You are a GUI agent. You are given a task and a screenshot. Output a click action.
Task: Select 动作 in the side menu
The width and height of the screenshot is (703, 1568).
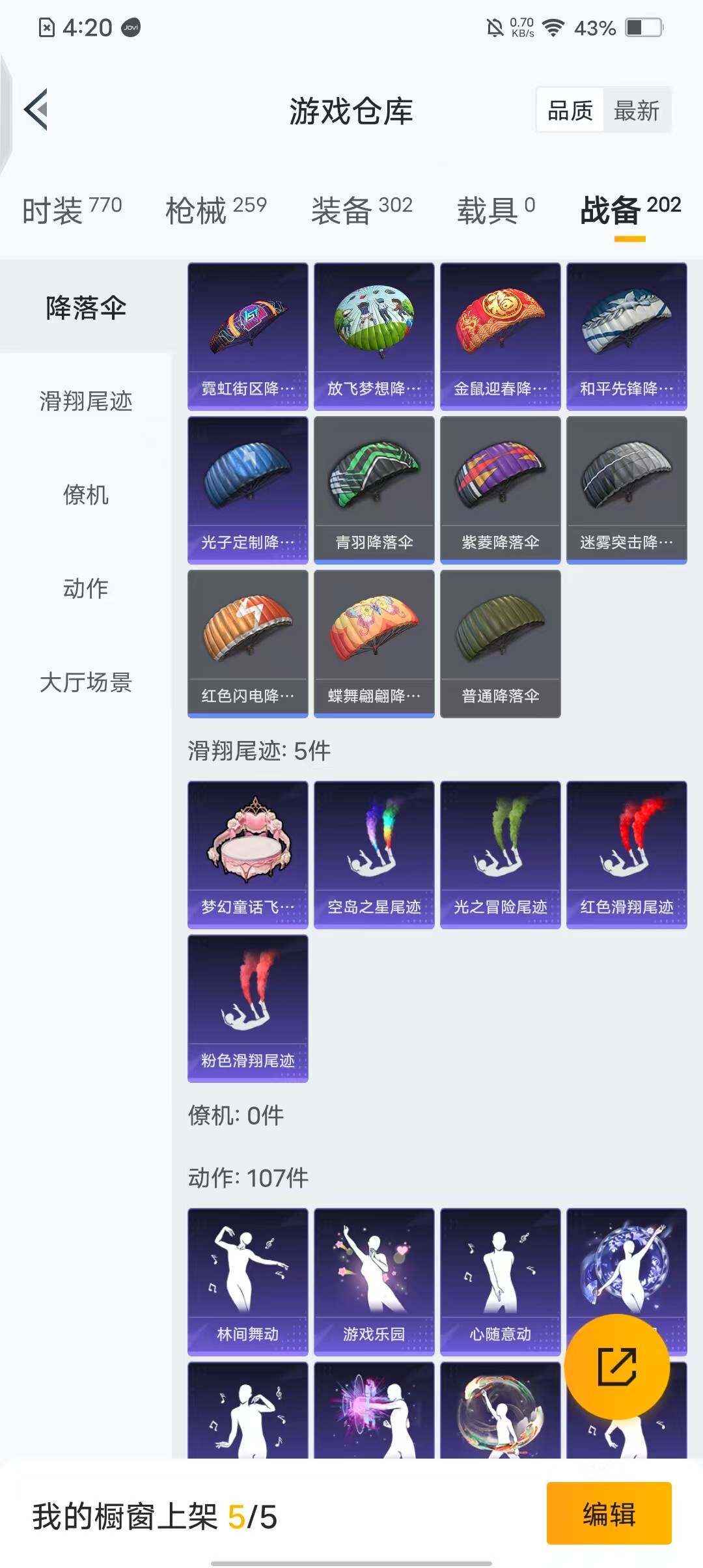[85, 588]
